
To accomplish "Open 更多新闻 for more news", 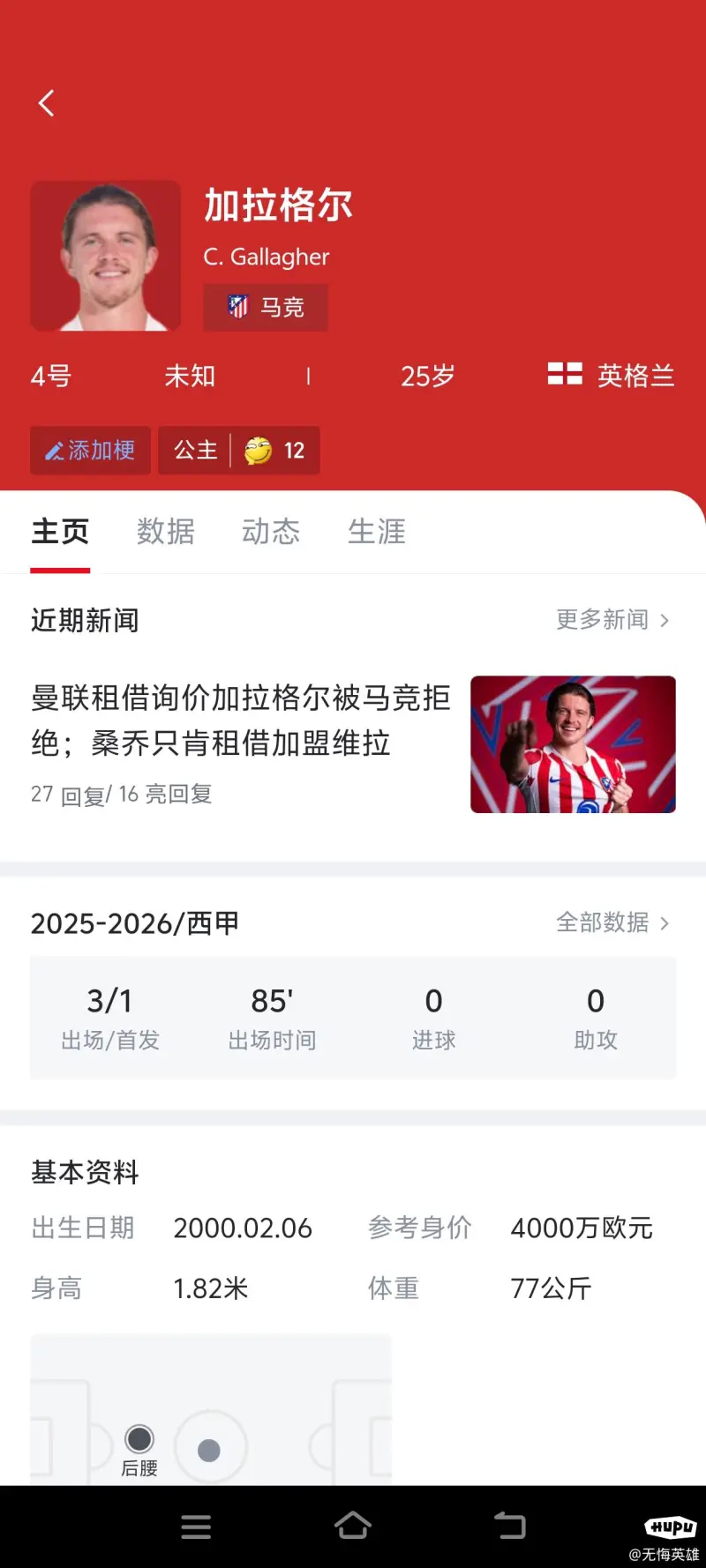I will (x=612, y=620).
